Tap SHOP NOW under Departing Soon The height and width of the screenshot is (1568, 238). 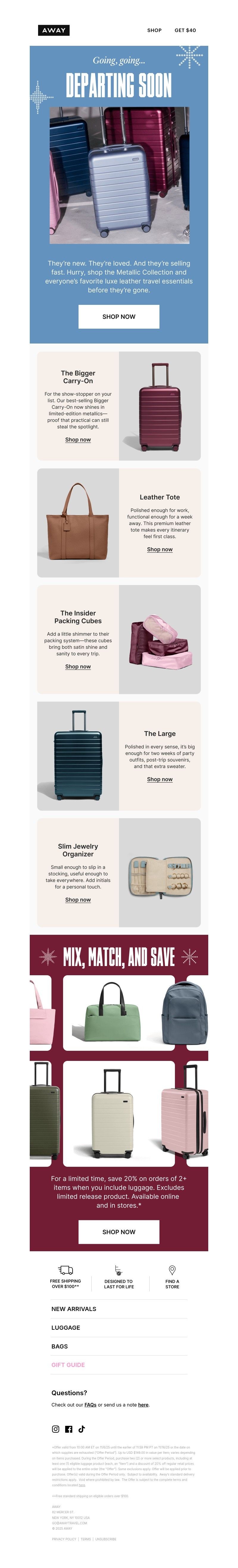click(x=119, y=316)
